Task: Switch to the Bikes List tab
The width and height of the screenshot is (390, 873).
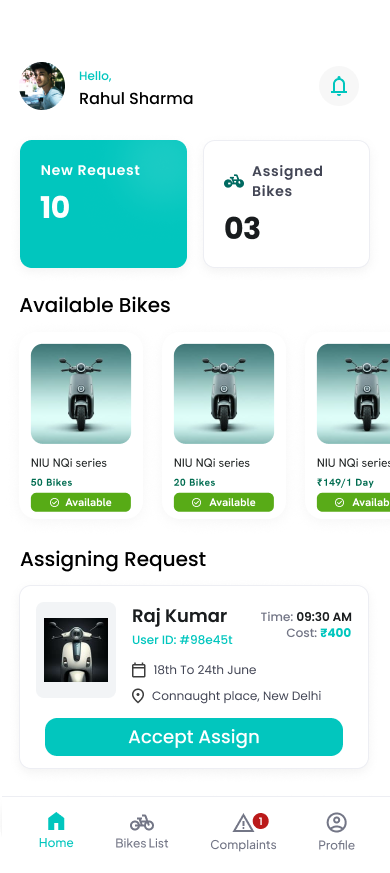Action: pyautogui.click(x=142, y=831)
